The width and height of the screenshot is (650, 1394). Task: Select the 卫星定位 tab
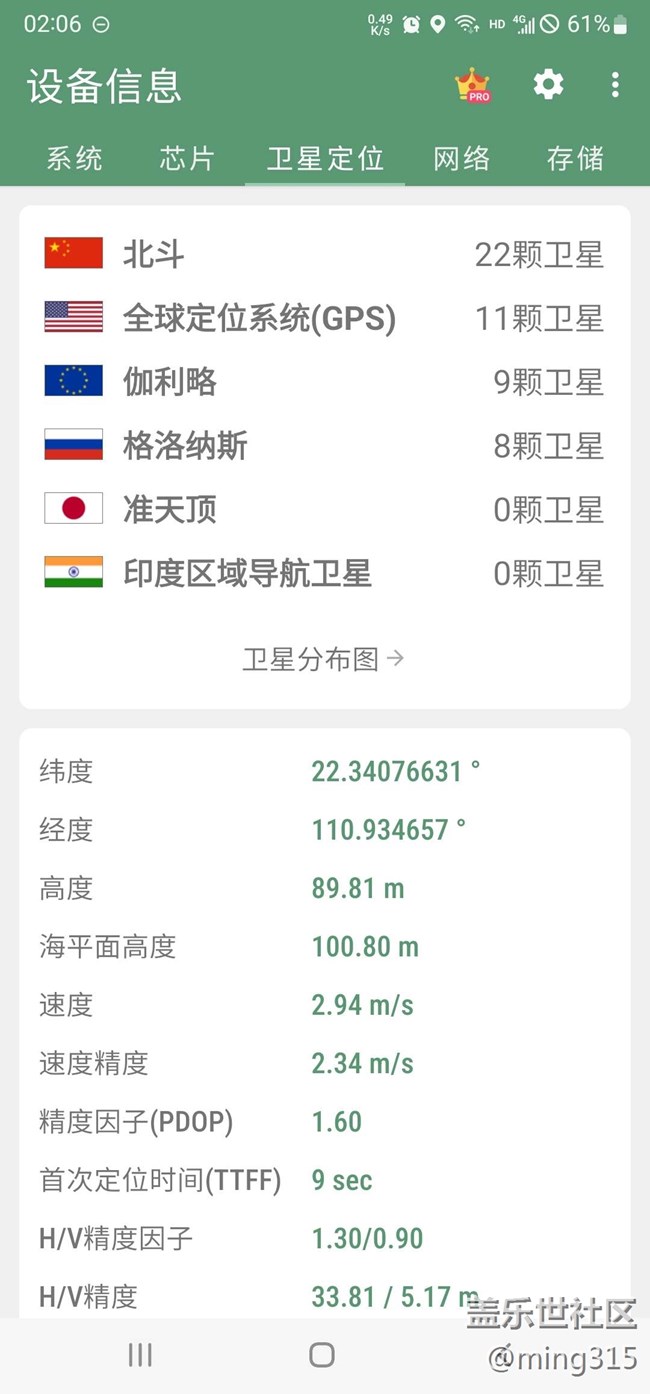click(325, 159)
